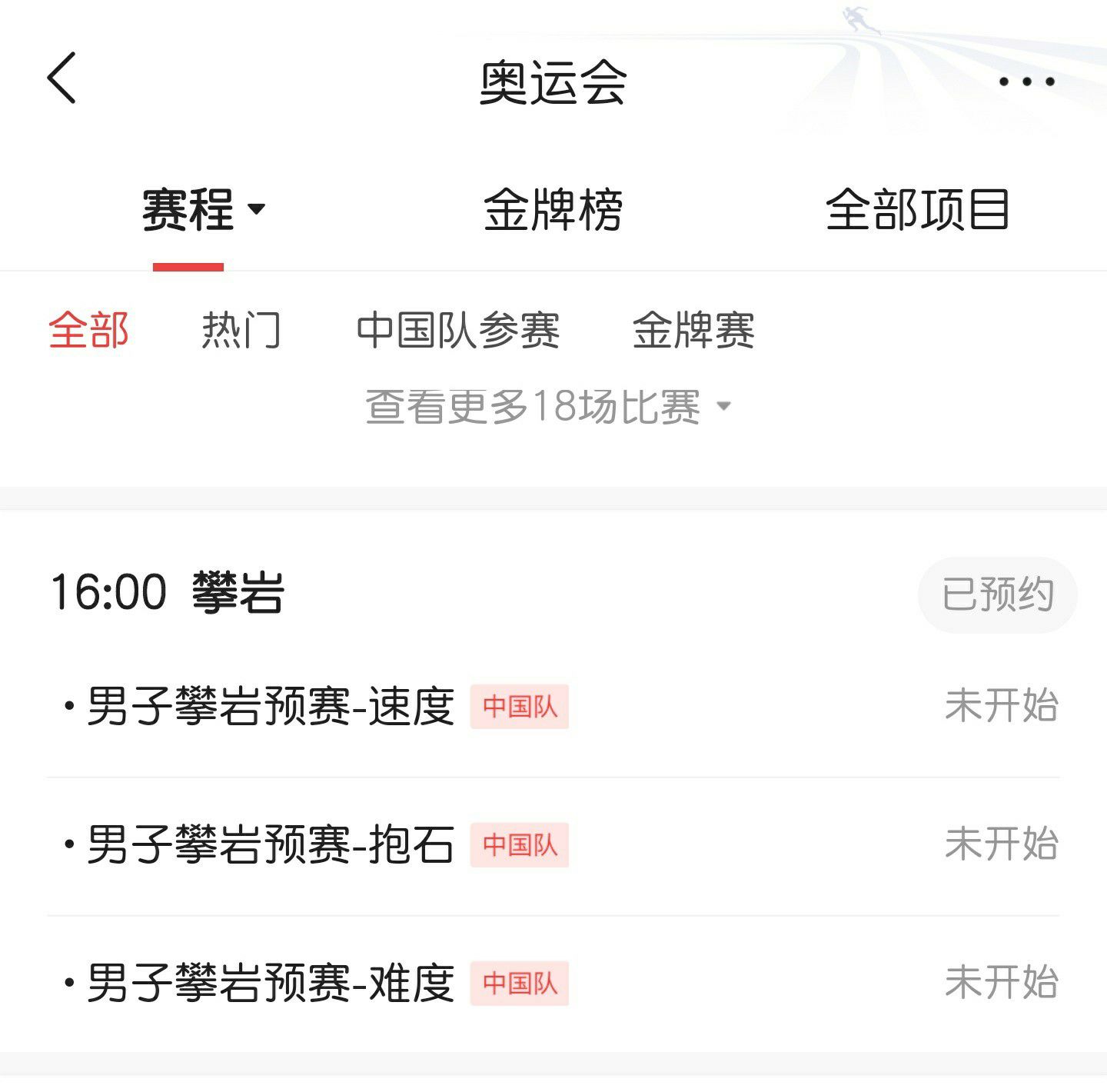The image size is (1107, 1092).
Task: Open 男子攀岩预赛-速度 event
Action: pos(271,706)
